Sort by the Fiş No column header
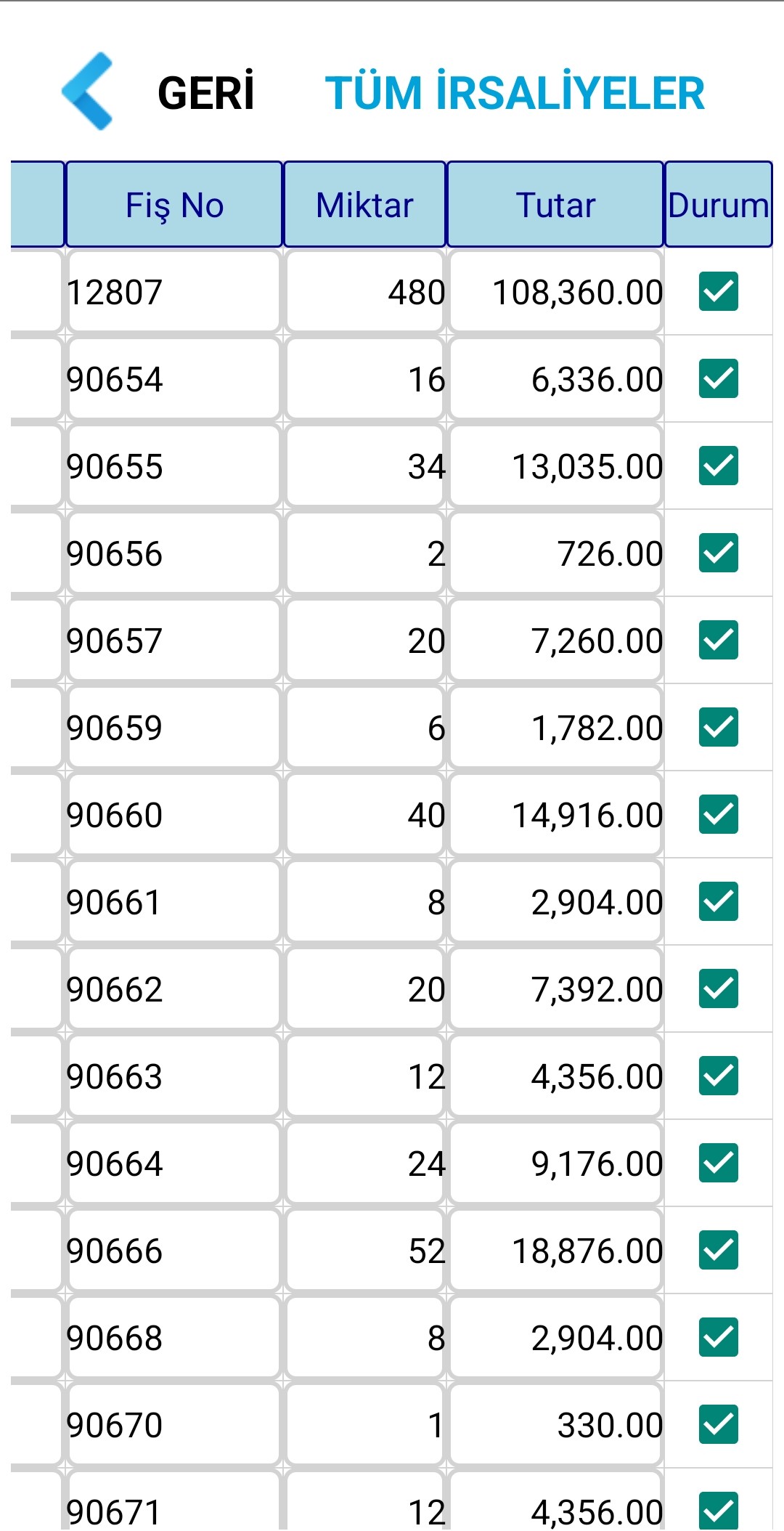 174,205
